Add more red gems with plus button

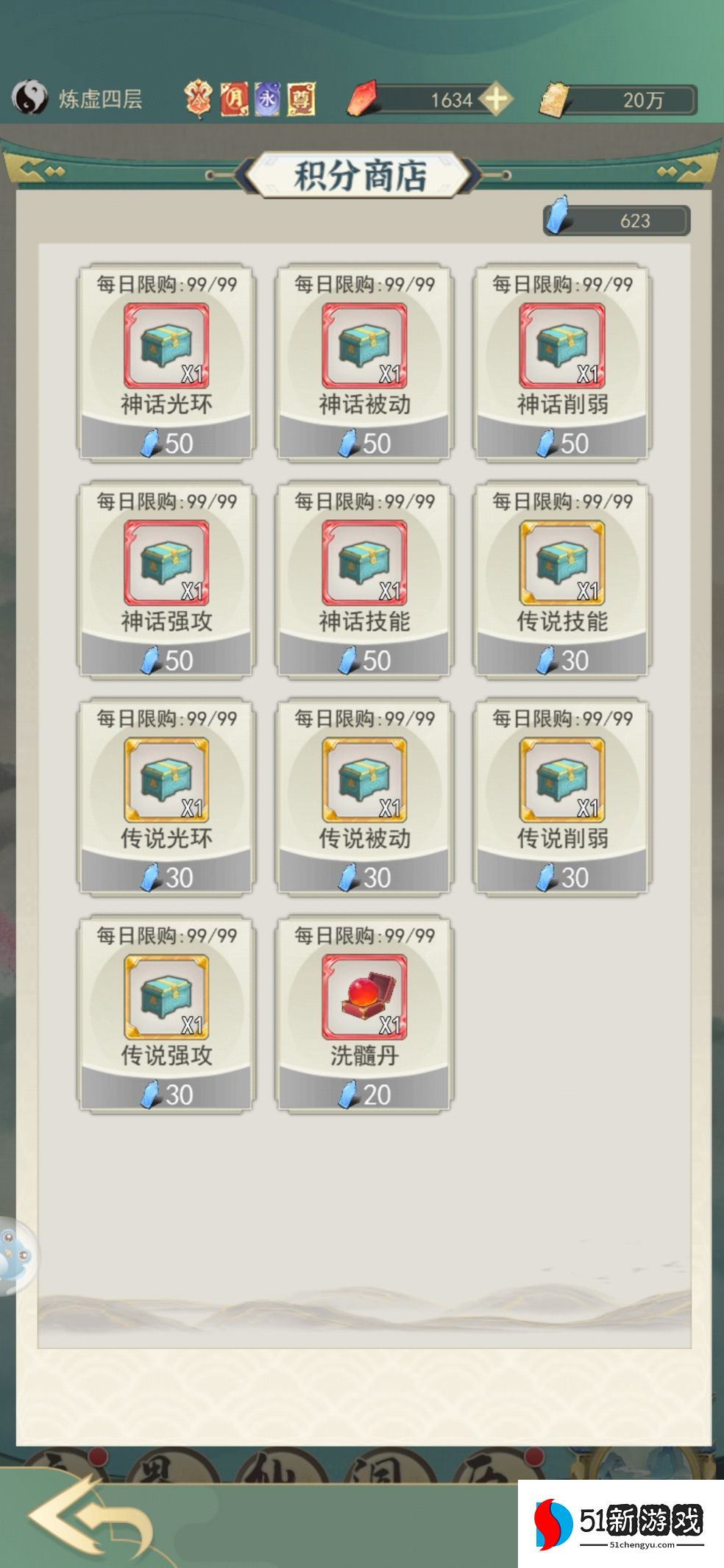(497, 99)
